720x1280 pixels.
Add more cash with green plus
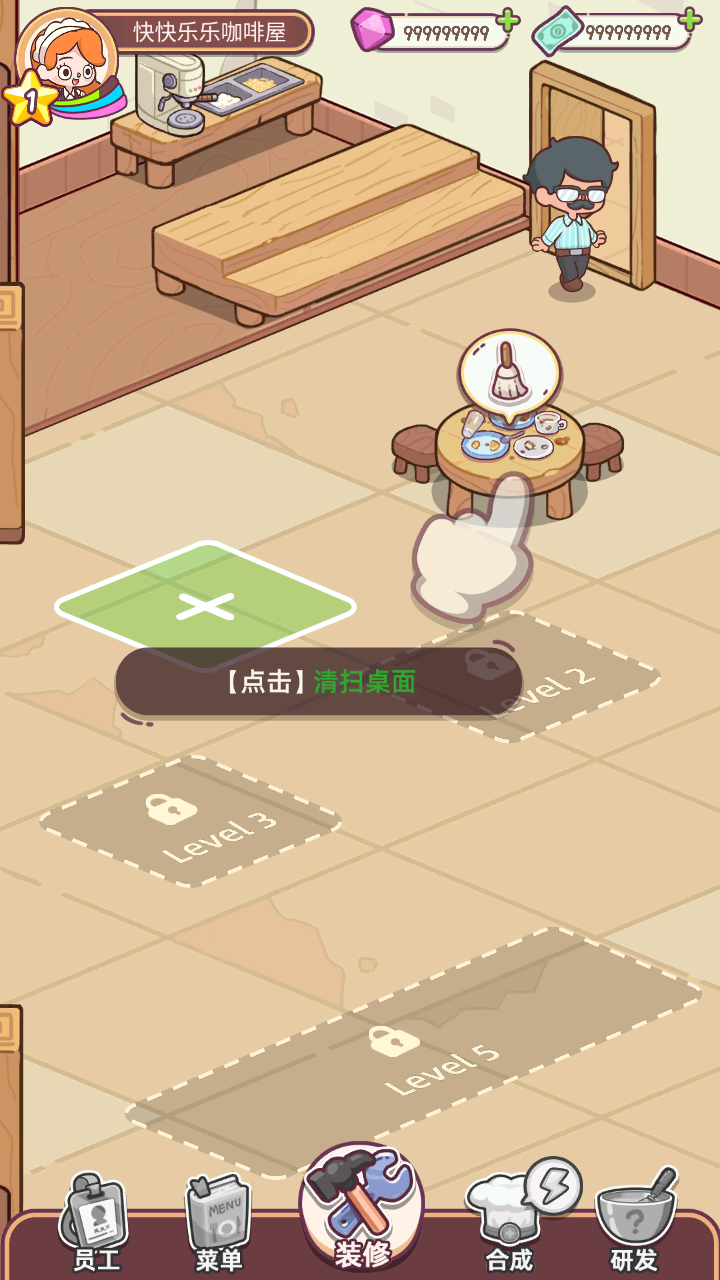coord(689,20)
